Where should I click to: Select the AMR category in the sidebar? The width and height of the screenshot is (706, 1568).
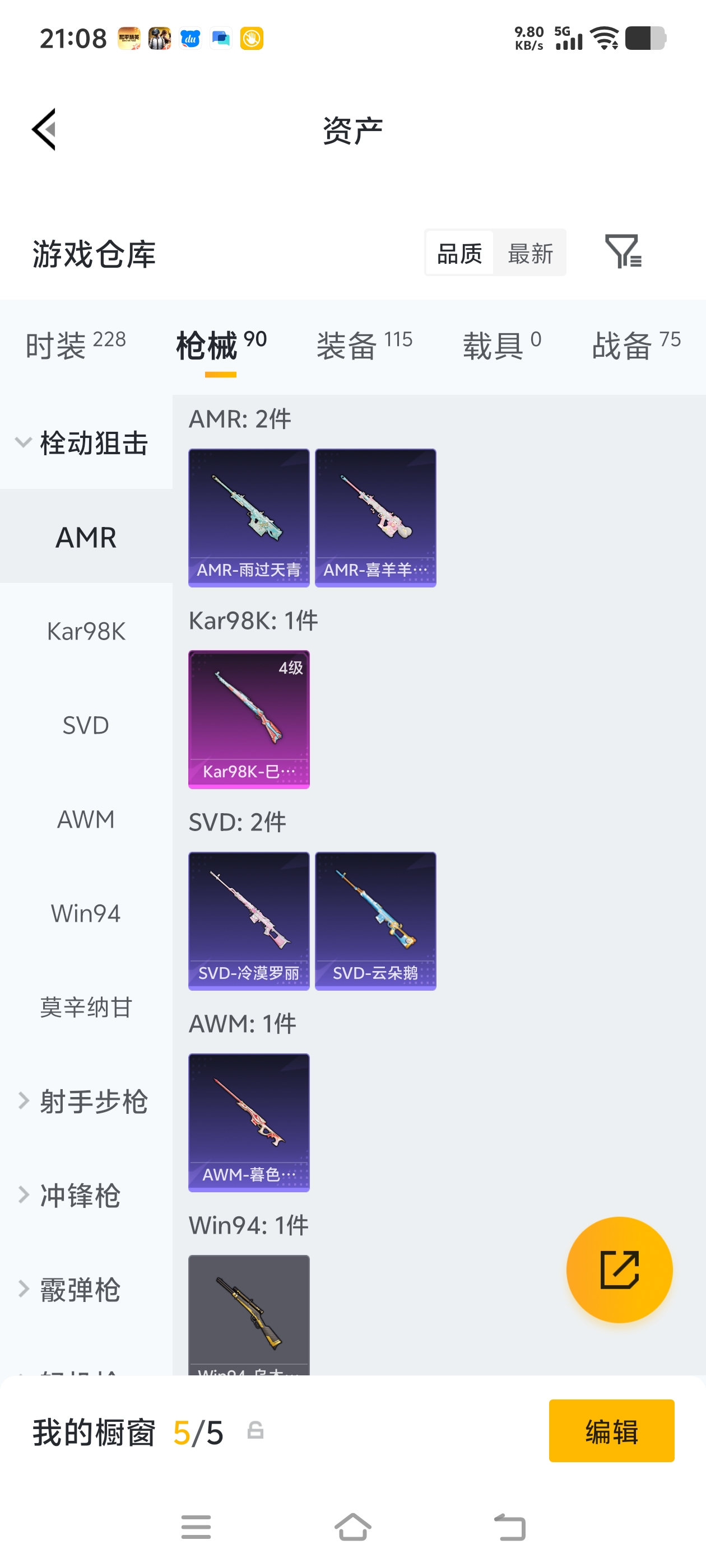85,537
